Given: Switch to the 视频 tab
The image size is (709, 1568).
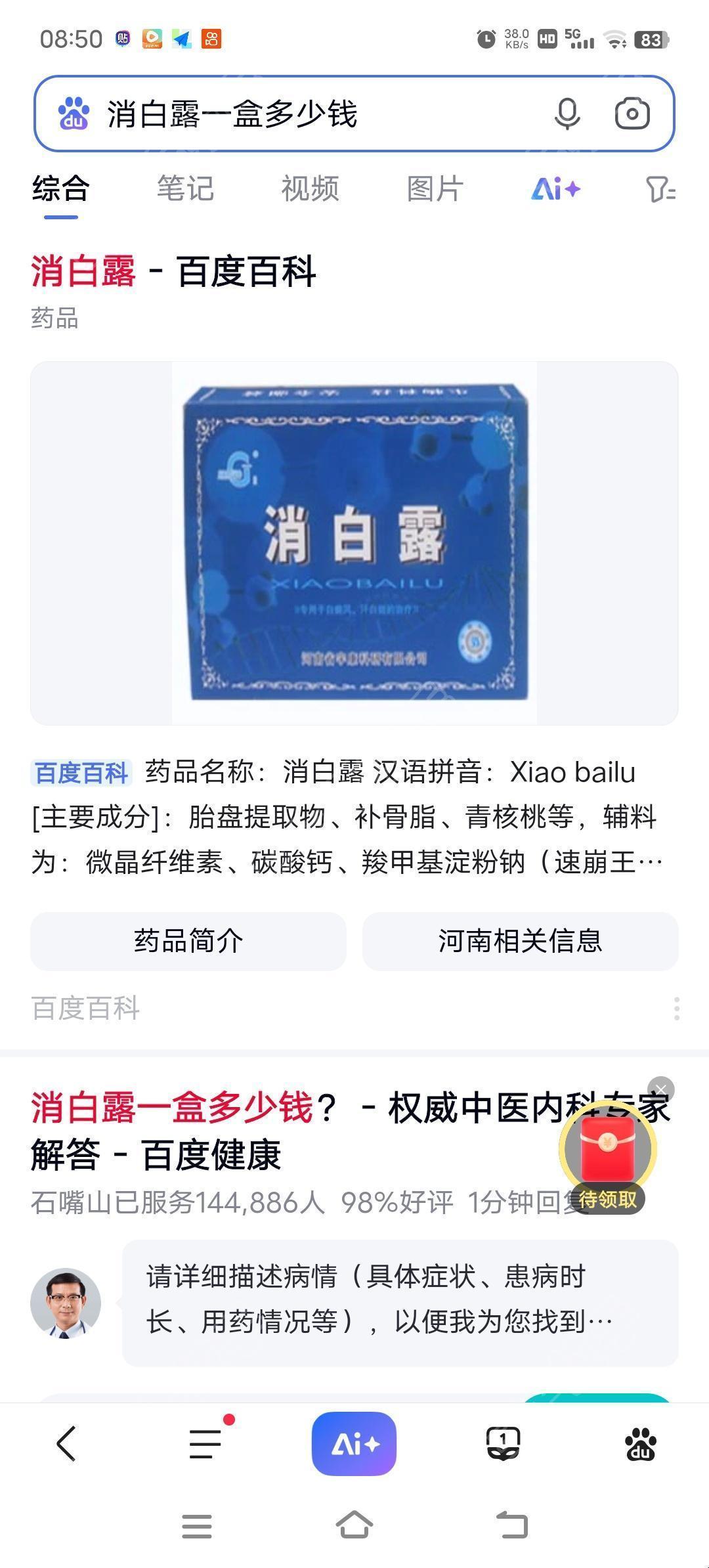Looking at the screenshot, I should [x=310, y=189].
